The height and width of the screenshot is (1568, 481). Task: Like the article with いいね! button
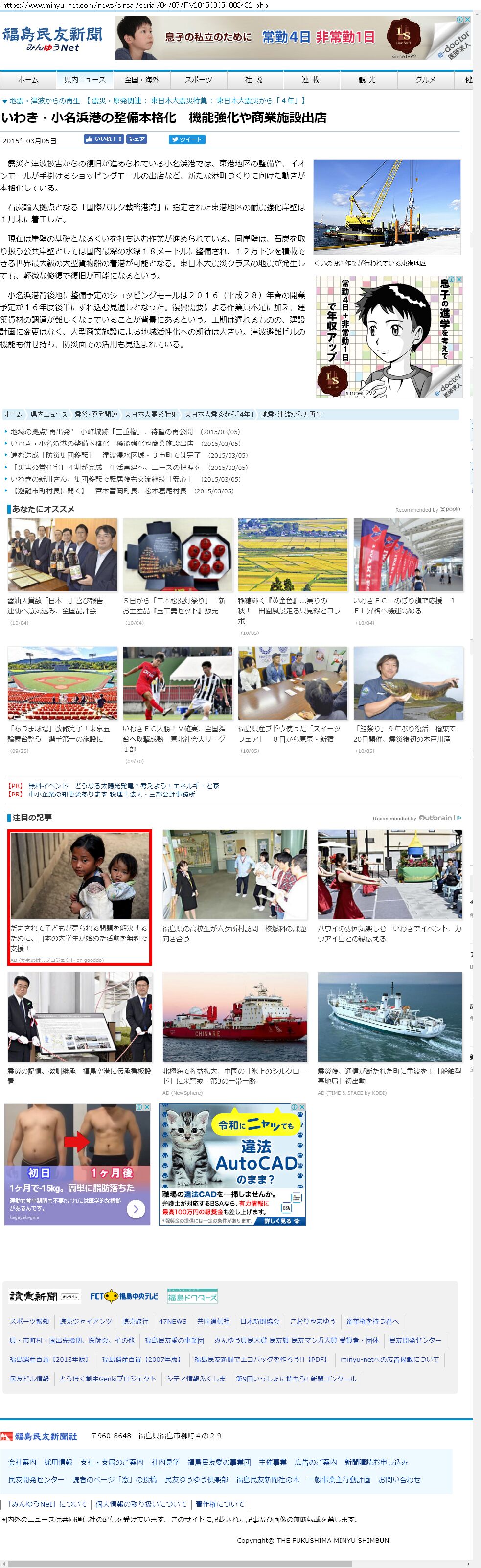point(103,140)
